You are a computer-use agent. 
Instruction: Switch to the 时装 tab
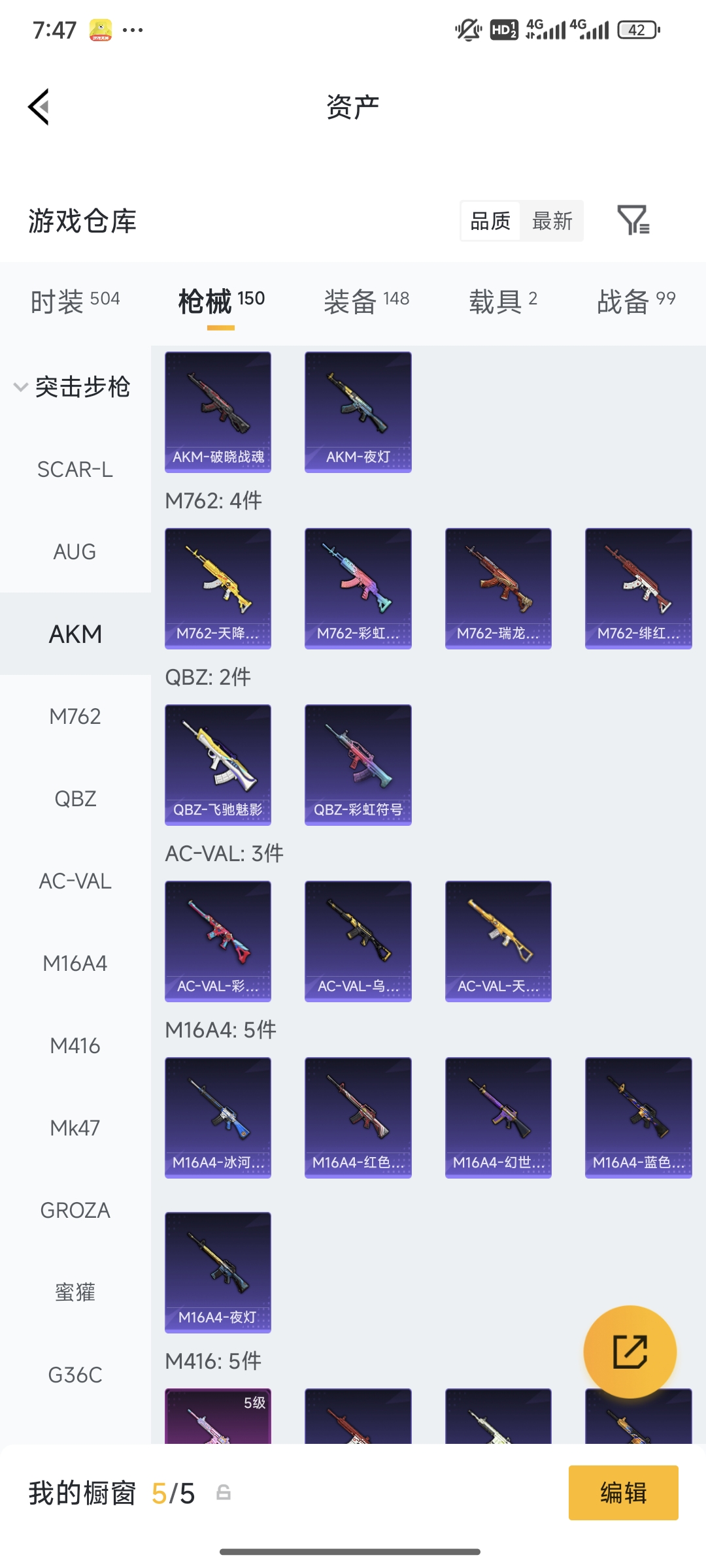(75, 301)
